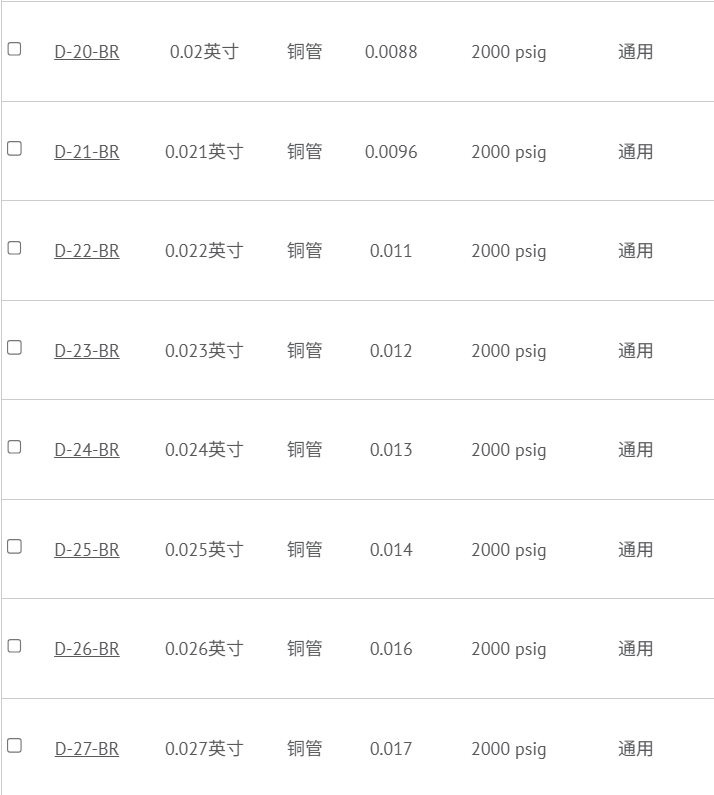Open the D-20-BR product link
The image size is (714, 795).
tap(87, 52)
